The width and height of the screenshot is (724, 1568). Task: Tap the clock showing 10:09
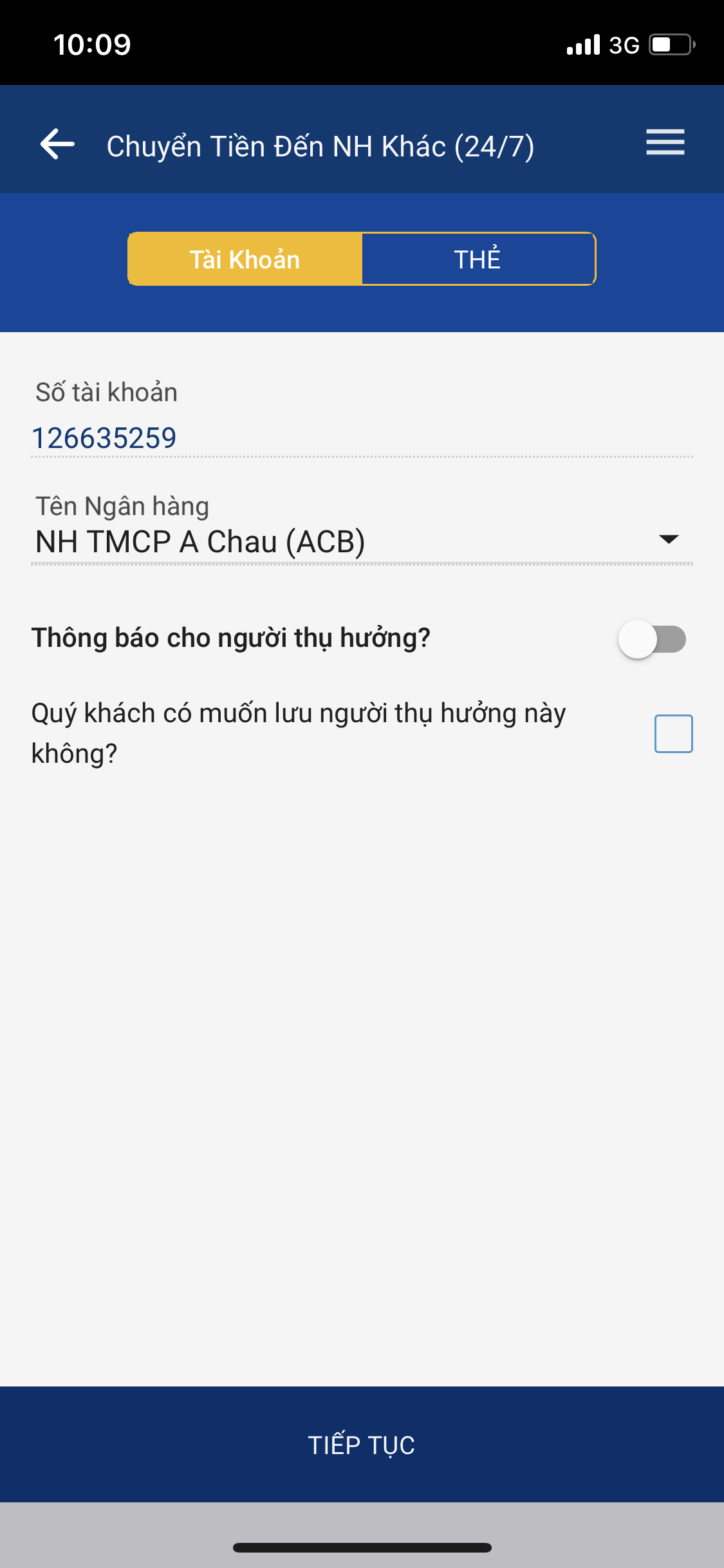click(92, 44)
